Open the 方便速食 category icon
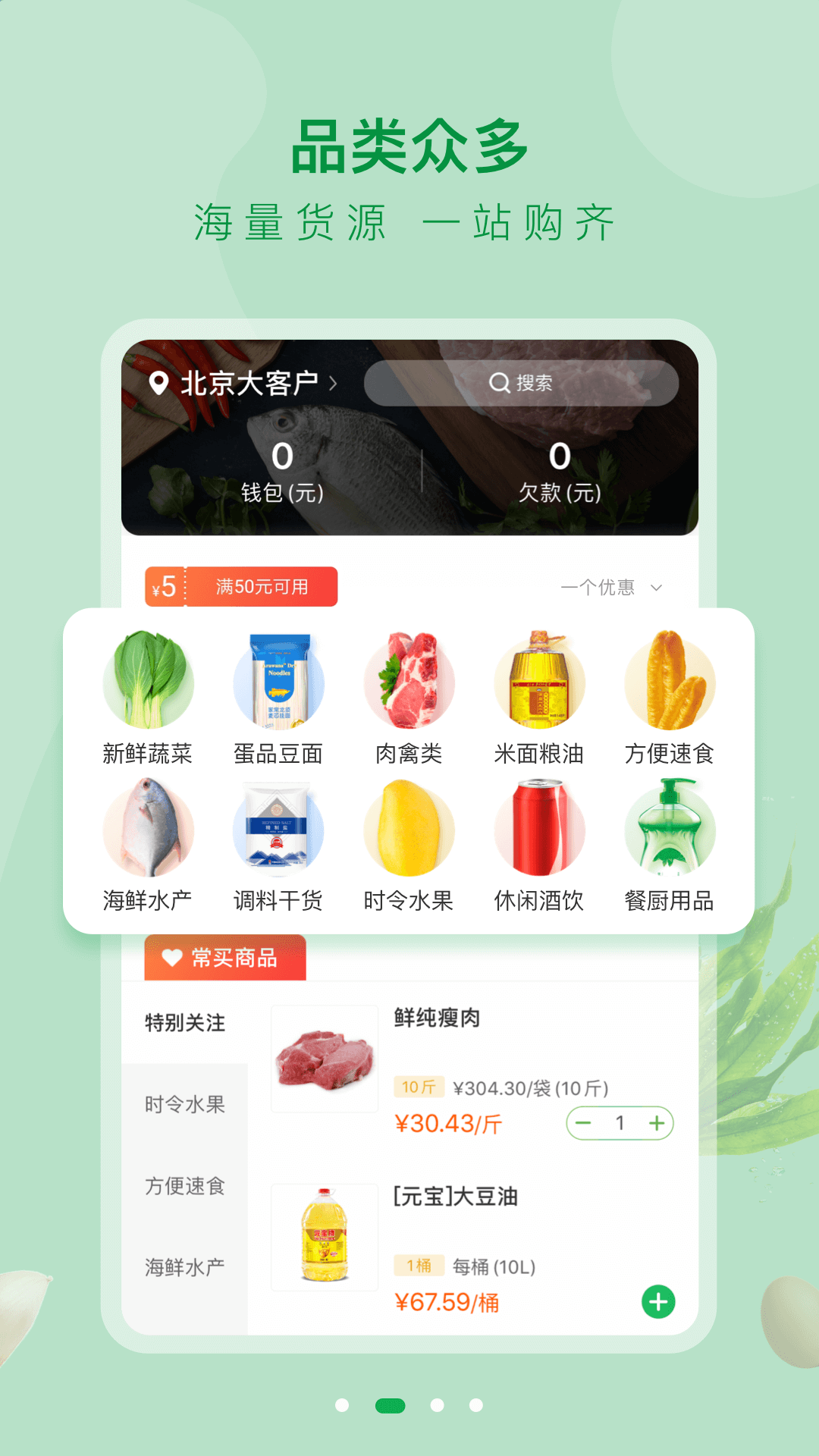The height and width of the screenshot is (1456, 819). 669,682
